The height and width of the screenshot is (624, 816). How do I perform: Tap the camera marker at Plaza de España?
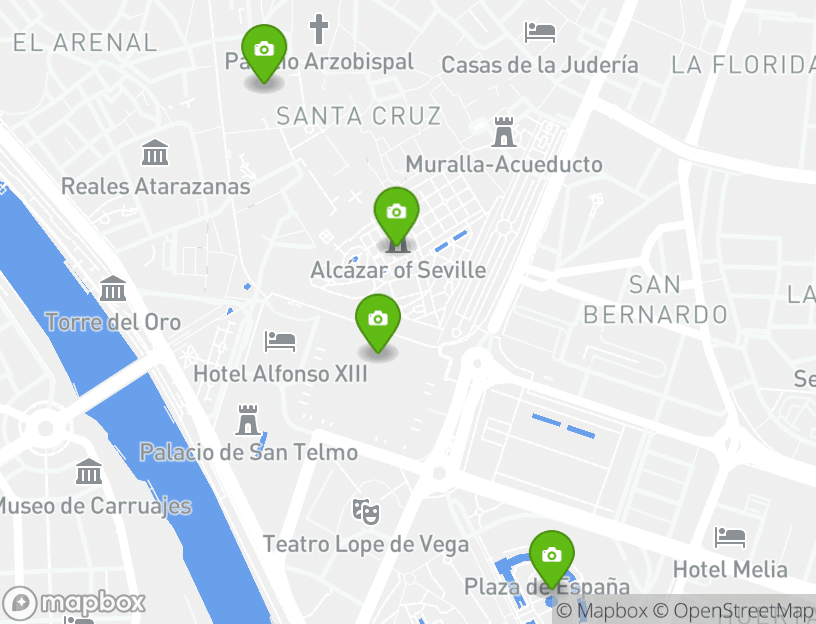coord(550,556)
